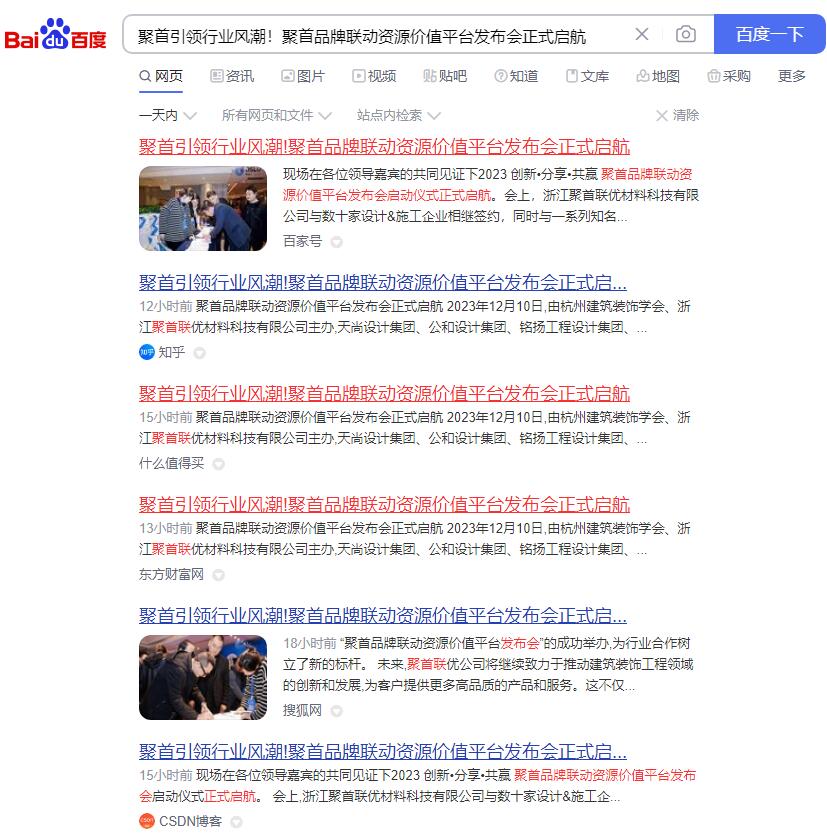Image resolution: width=827 pixels, height=839 pixels.
Task: Switch to the 采购 tab
Action: [x=729, y=76]
